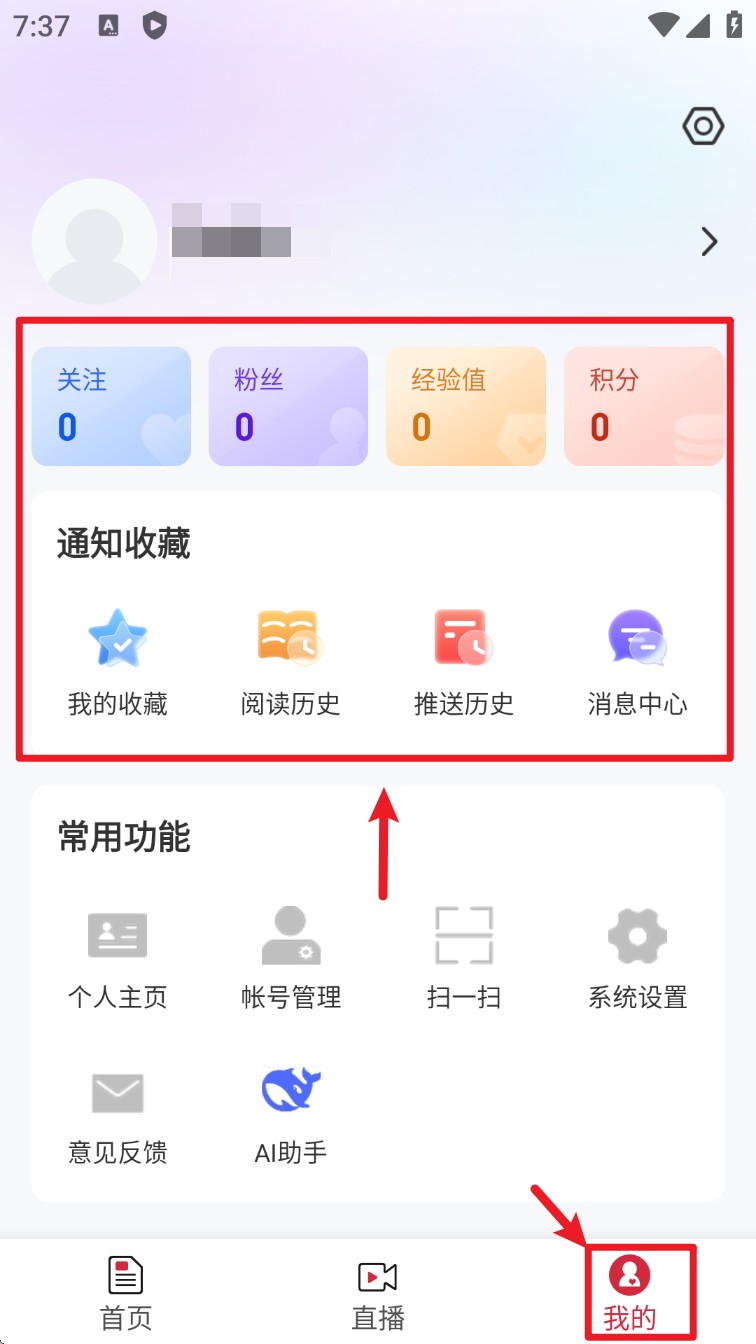
Task: View the 粉丝 followers count card
Action: click(288, 406)
